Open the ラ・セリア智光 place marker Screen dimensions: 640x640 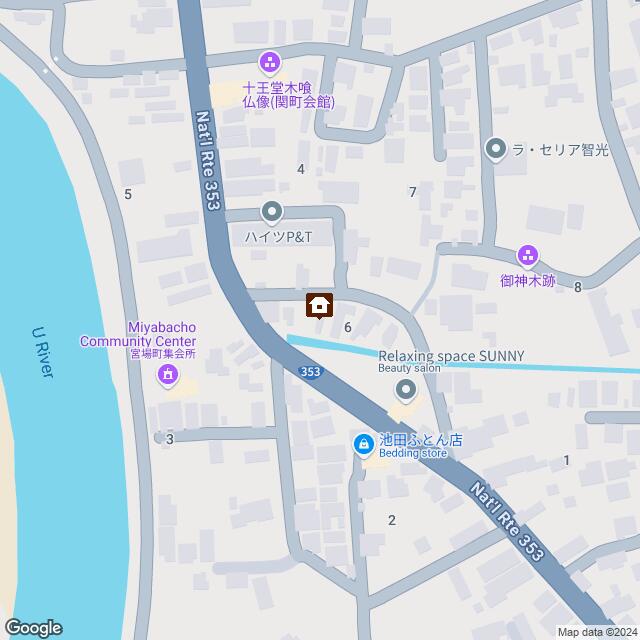[495, 151]
